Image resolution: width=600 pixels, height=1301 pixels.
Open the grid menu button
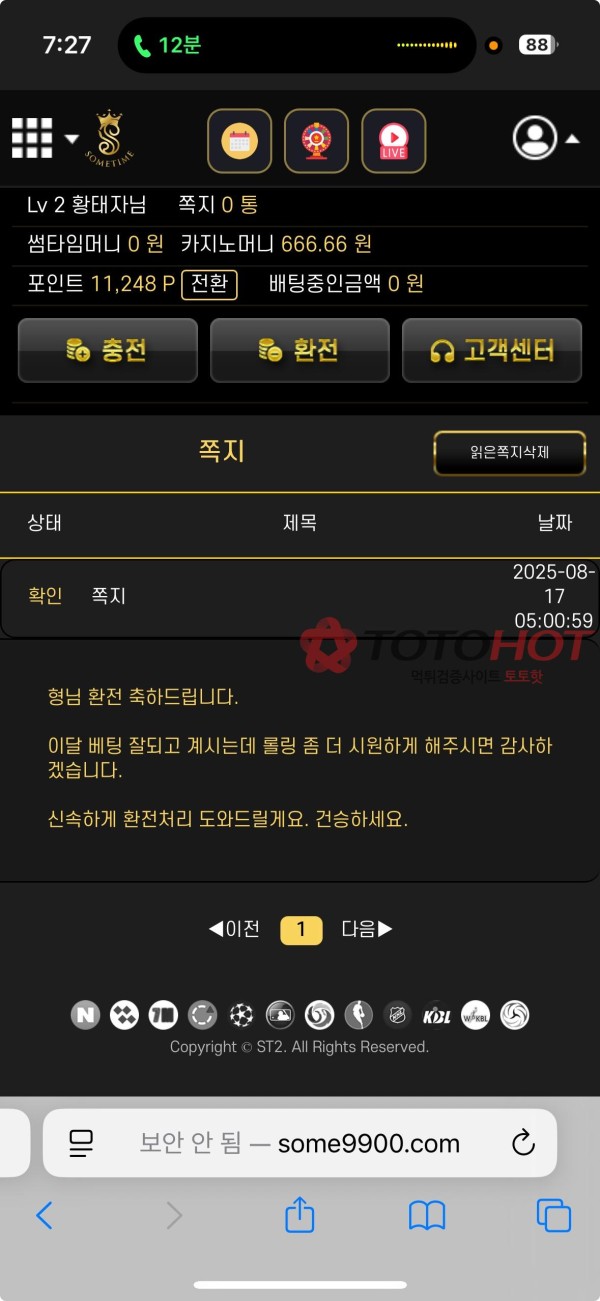tap(32, 138)
